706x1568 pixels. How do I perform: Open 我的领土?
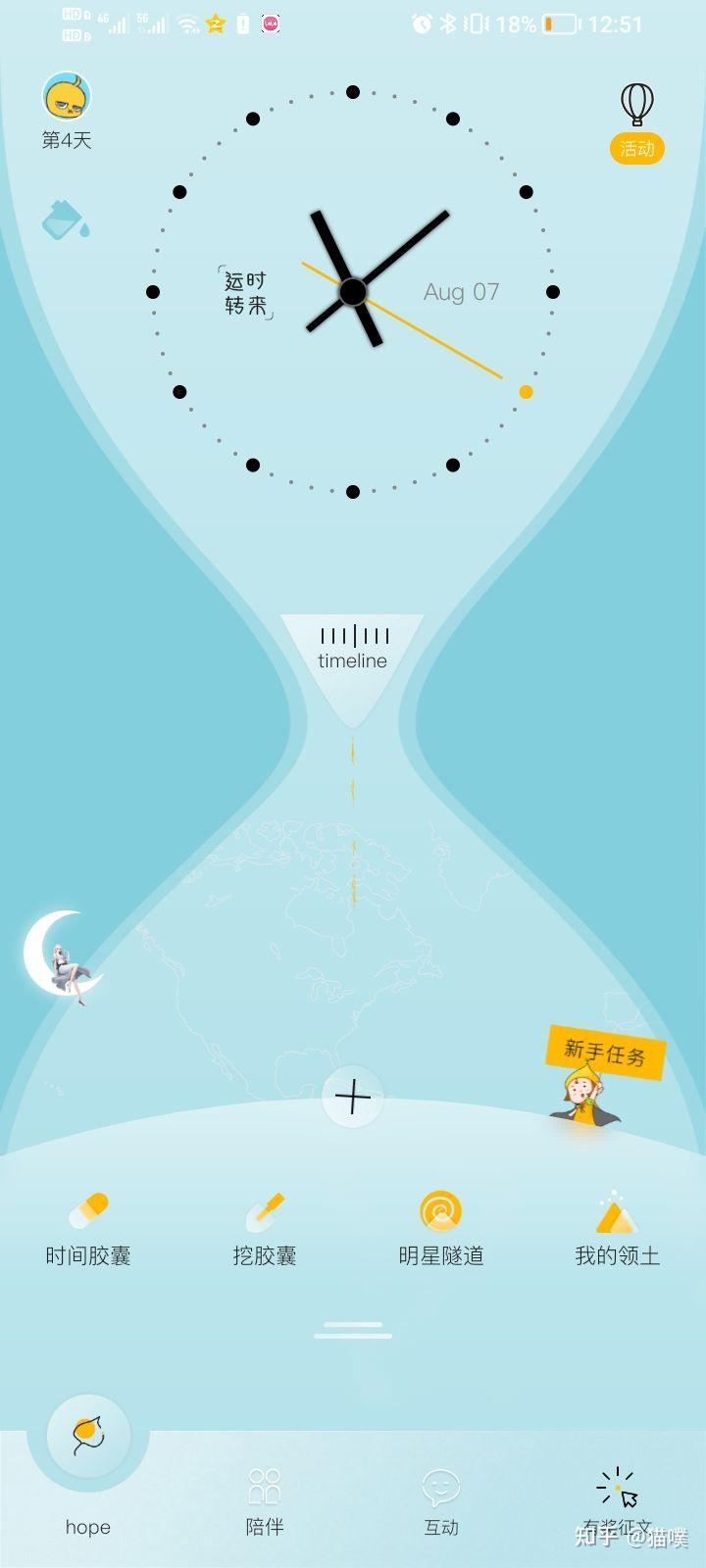coord(617,1229)
